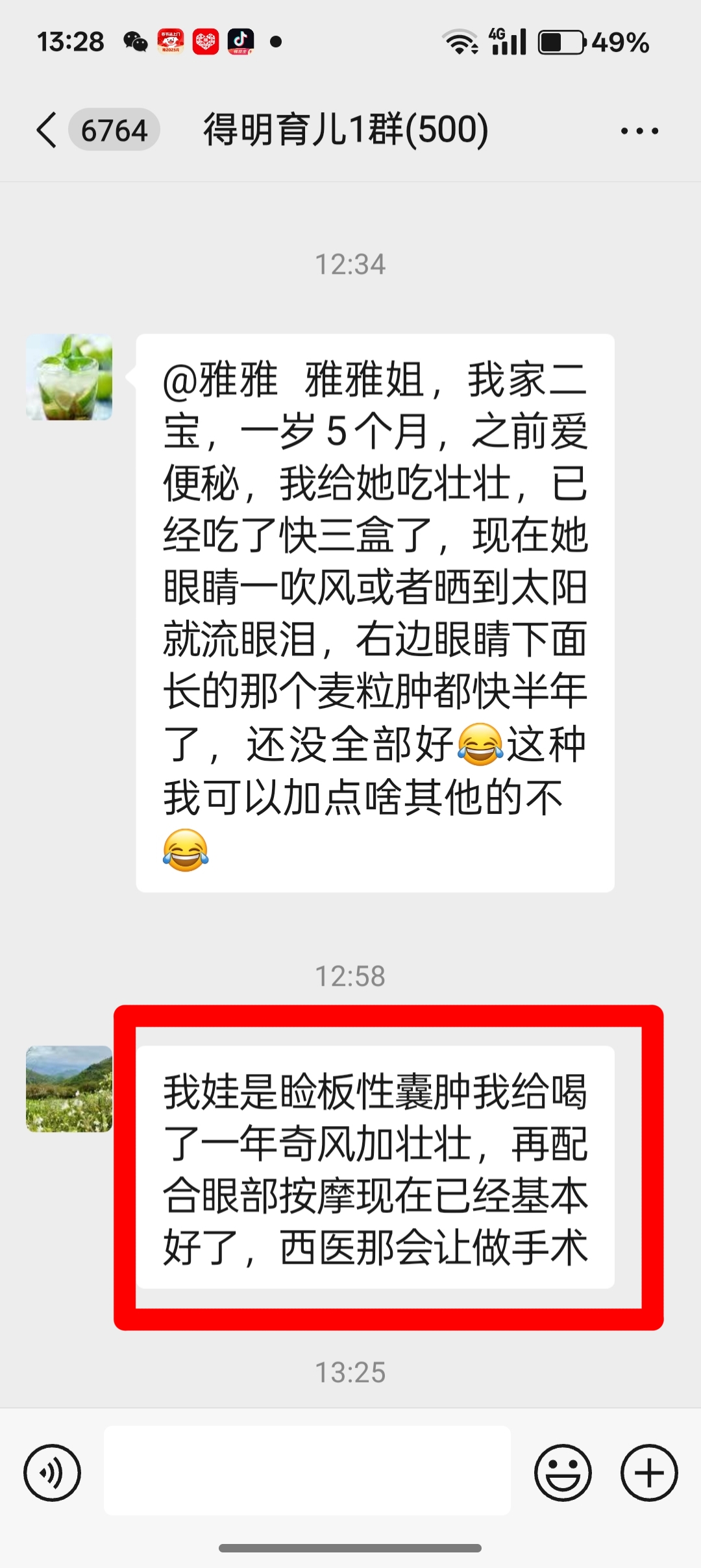
Task: Switch to voice message input
Action: [52, 1473]
